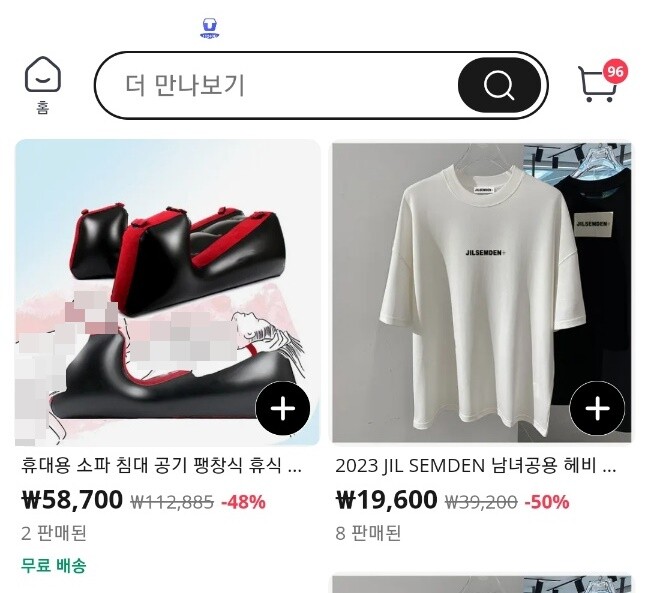Open the shopping cart with 96 items
The height and width of the screenshot is (593, 648).
[x=599, y=84]
